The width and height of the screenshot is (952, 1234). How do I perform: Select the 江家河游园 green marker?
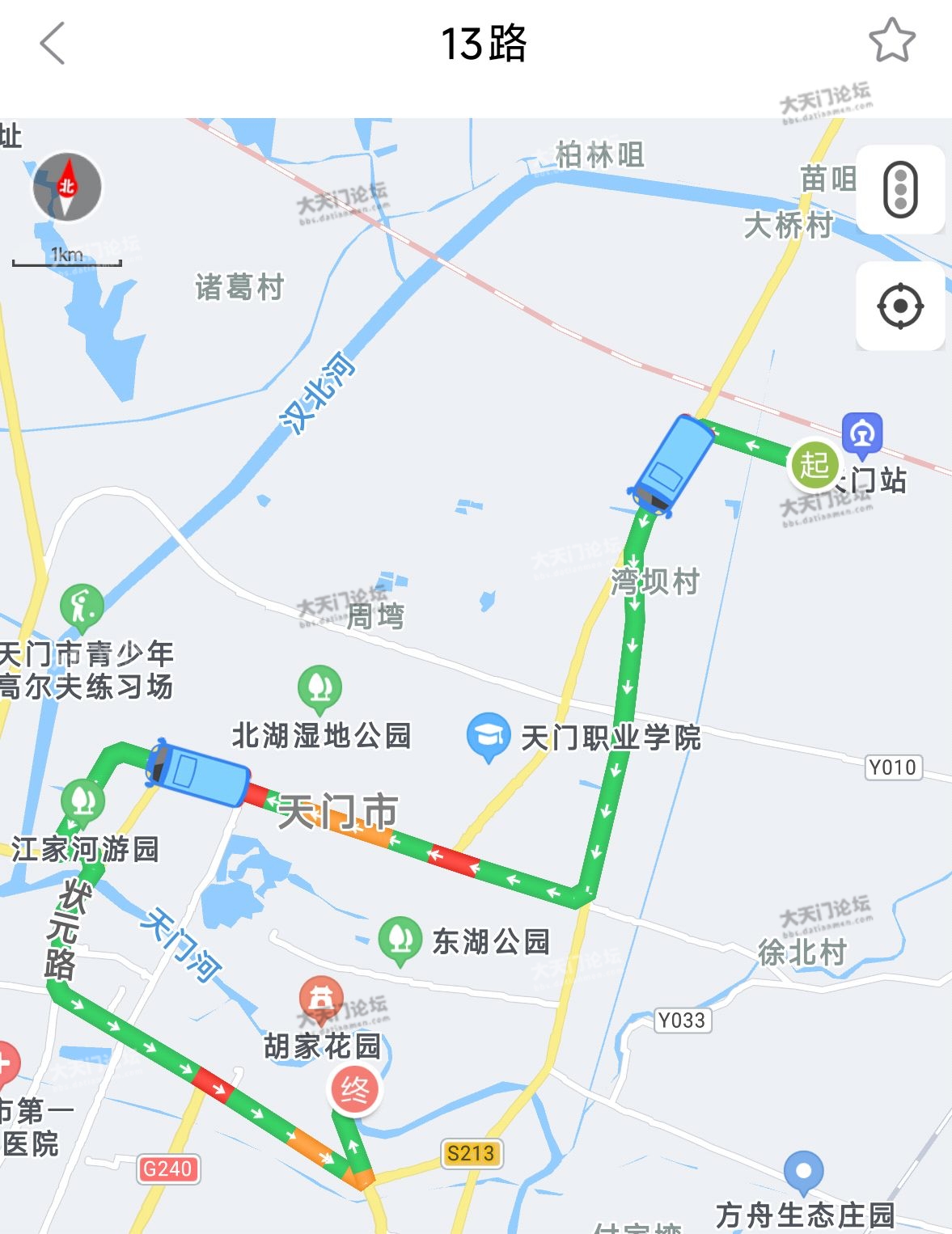coord(81,801)
